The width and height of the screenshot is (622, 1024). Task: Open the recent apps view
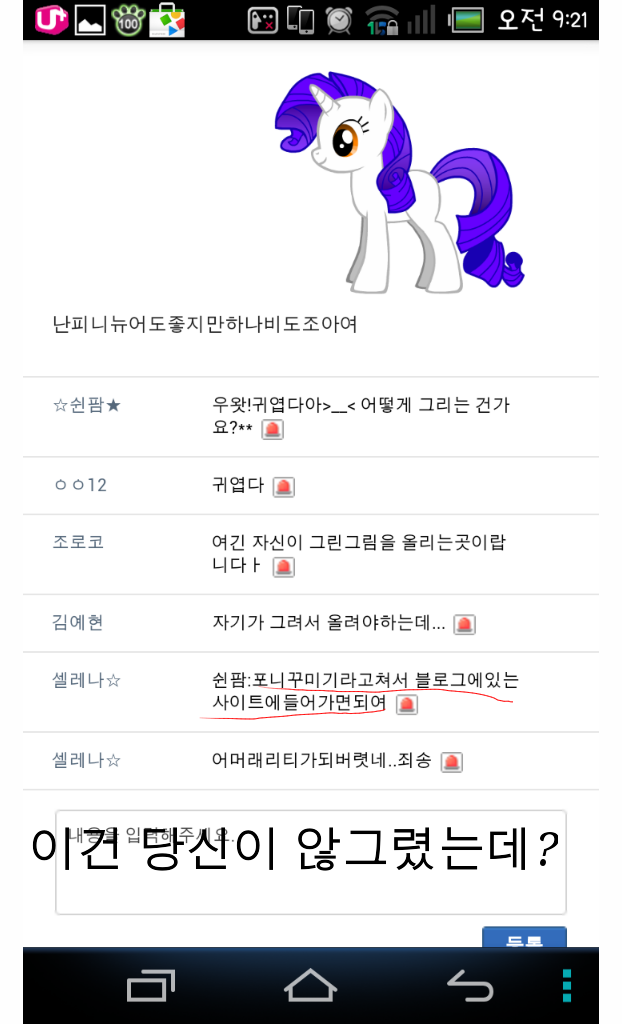coord(152,987)
